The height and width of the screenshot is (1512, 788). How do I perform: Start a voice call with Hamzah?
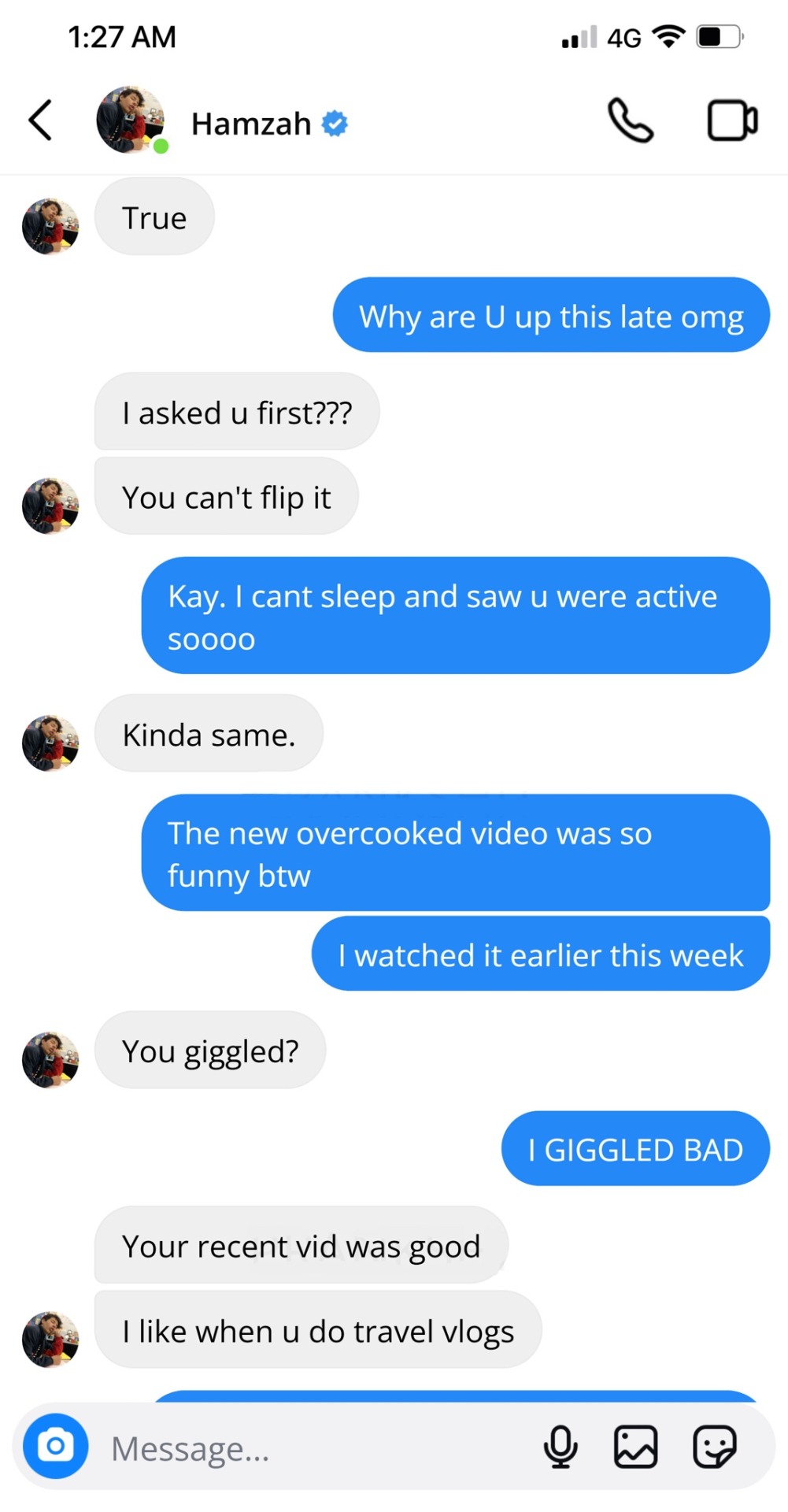coord(630,120)
